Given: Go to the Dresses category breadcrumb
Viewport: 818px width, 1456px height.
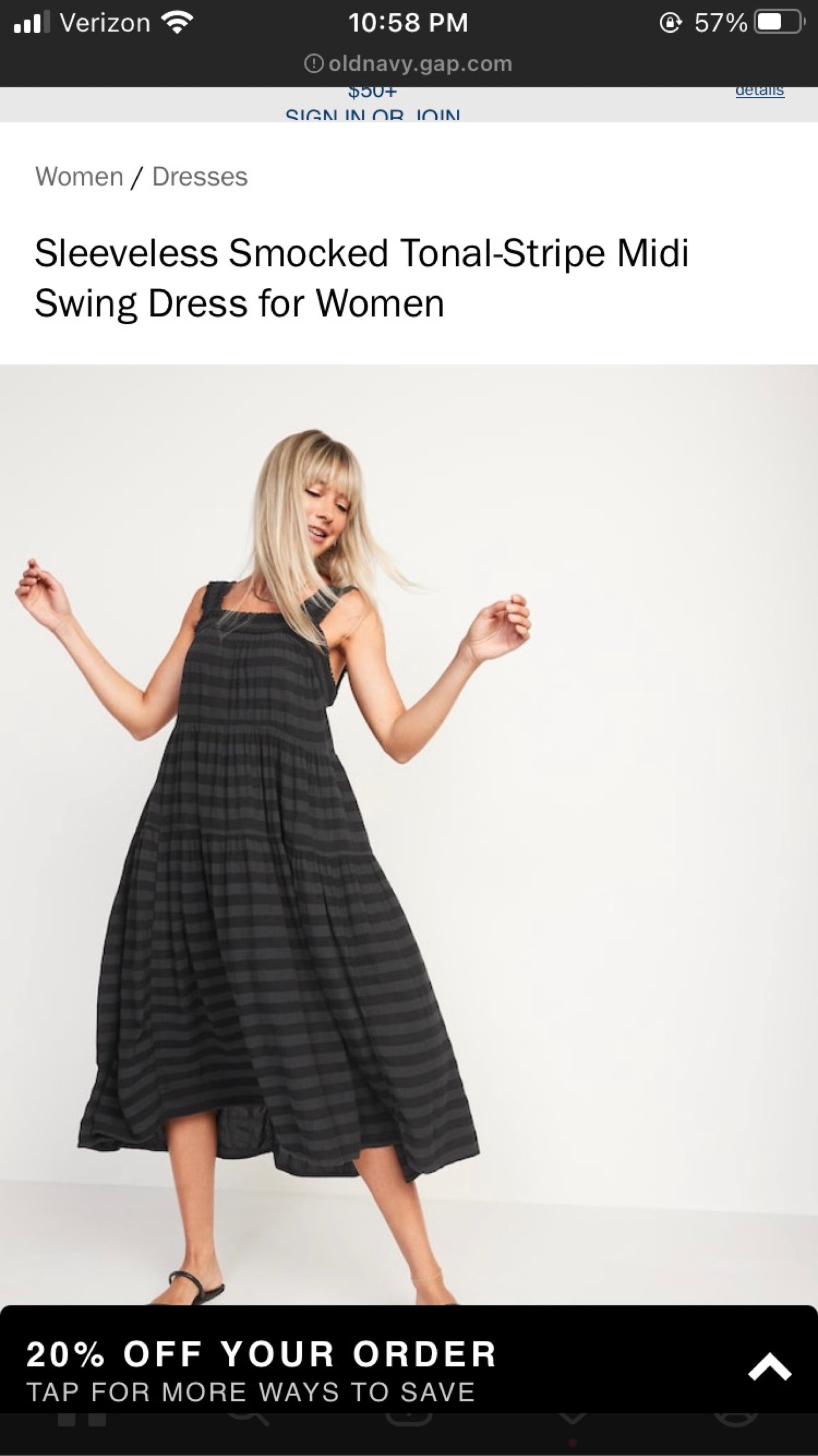Looking at the screenshot, I should coord(200,176).
